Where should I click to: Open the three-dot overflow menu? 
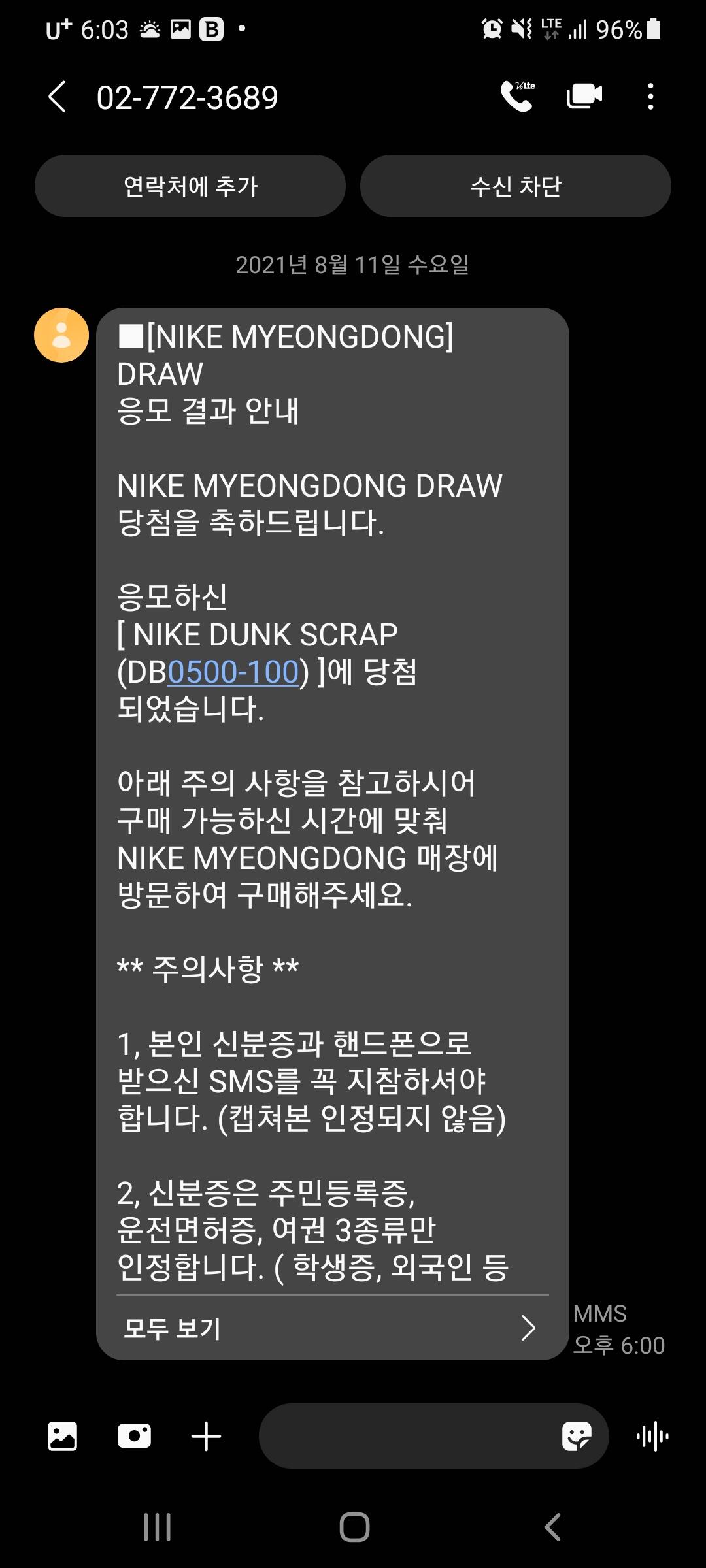pyautogui.click(x=650, y=97)
